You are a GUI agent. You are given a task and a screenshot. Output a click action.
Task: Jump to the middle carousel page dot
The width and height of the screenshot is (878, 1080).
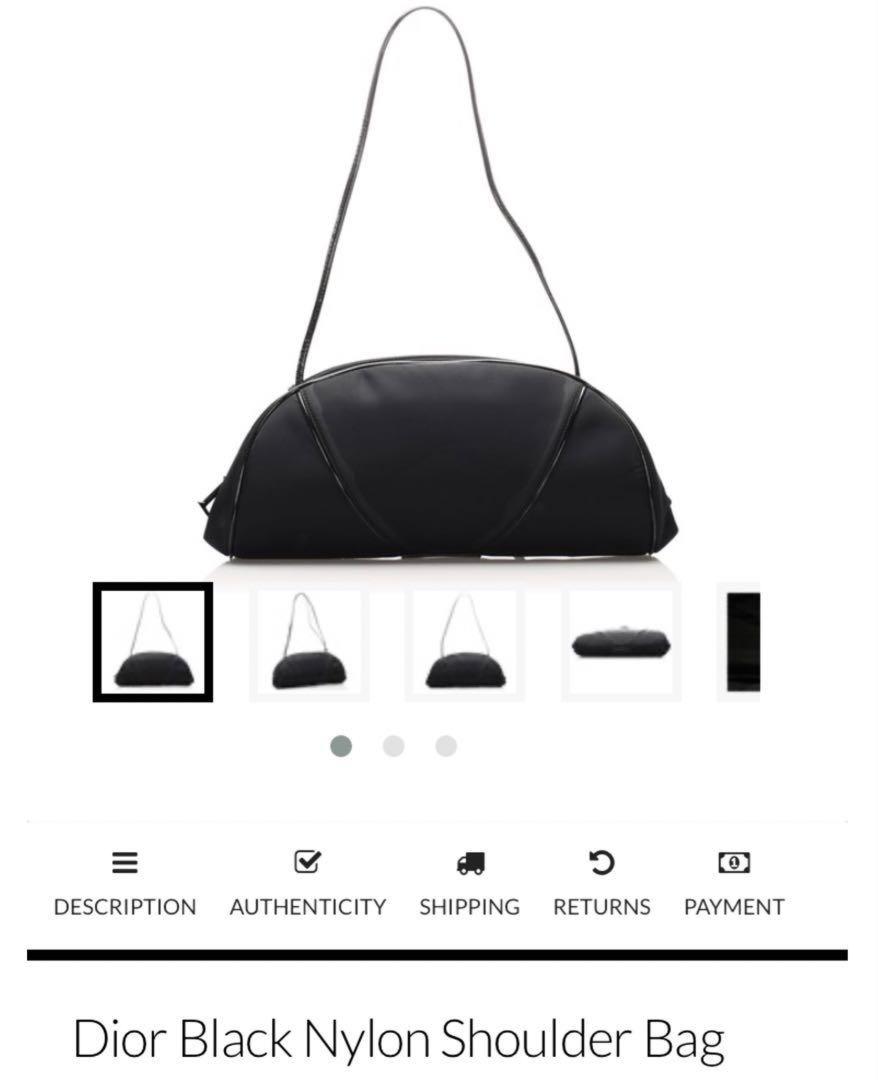pos(394,746)
